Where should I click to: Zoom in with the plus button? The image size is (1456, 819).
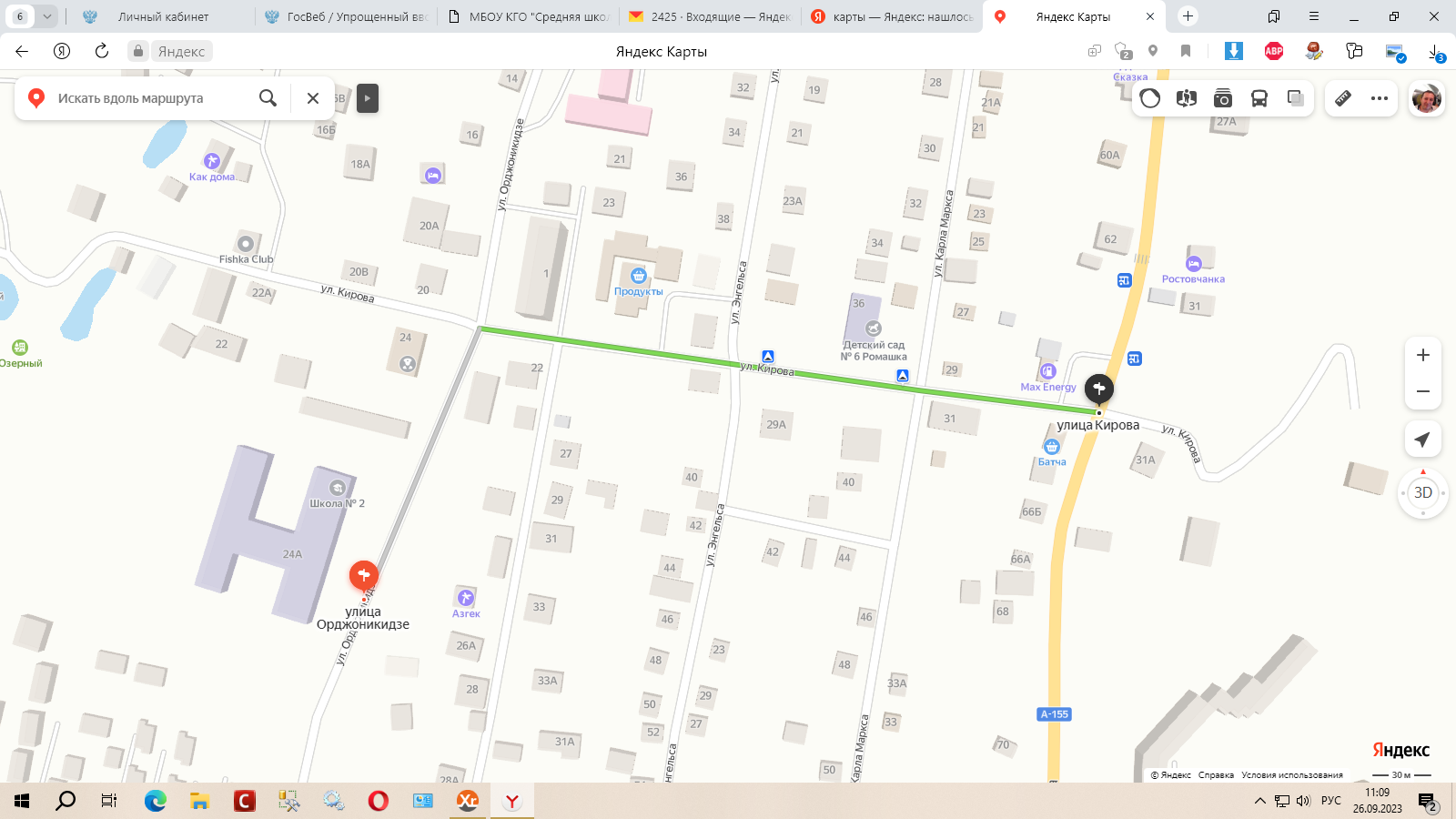pos(1423,355)
